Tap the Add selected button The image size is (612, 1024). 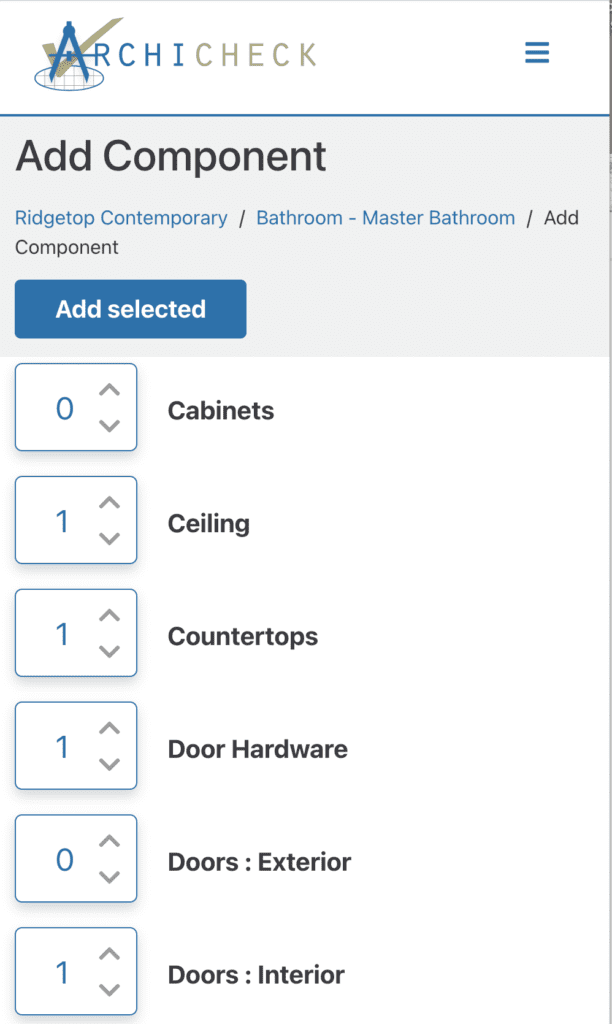130,309
